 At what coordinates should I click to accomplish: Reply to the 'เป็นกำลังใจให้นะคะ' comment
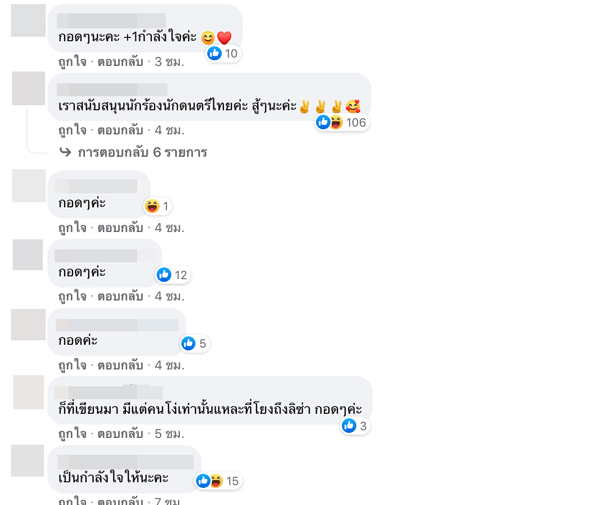click(x=122, y=499)
